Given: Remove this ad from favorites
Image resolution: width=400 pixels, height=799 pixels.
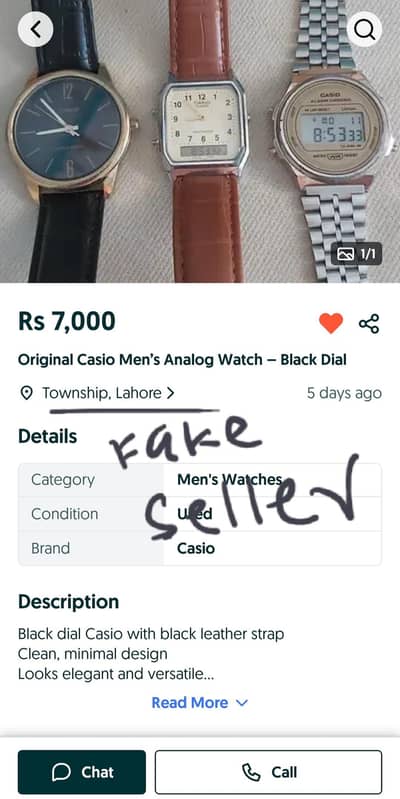Looking at the screenshot, I should coord(331,324).
